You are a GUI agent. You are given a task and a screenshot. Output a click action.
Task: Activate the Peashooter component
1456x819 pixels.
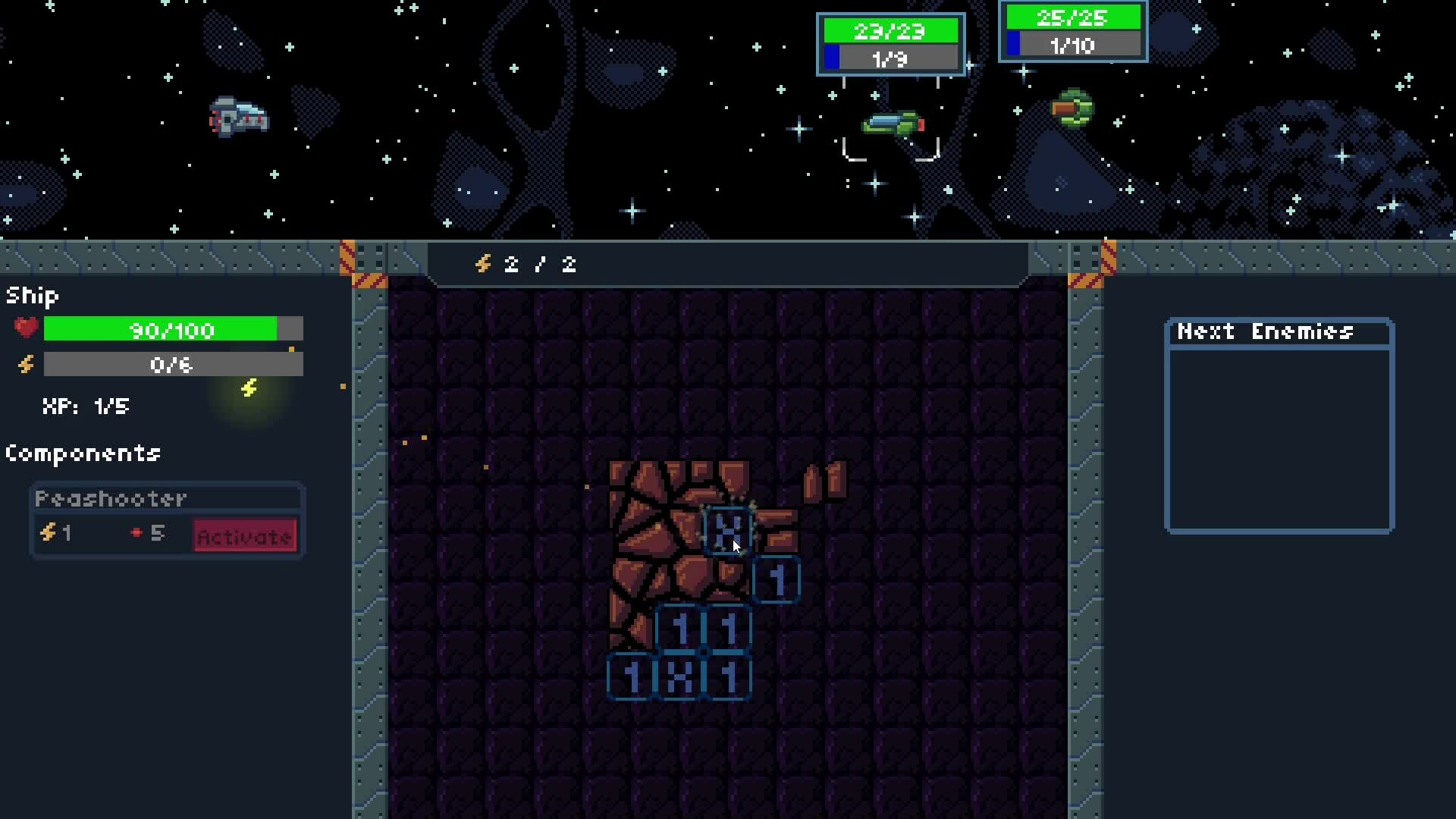[244, 536]
